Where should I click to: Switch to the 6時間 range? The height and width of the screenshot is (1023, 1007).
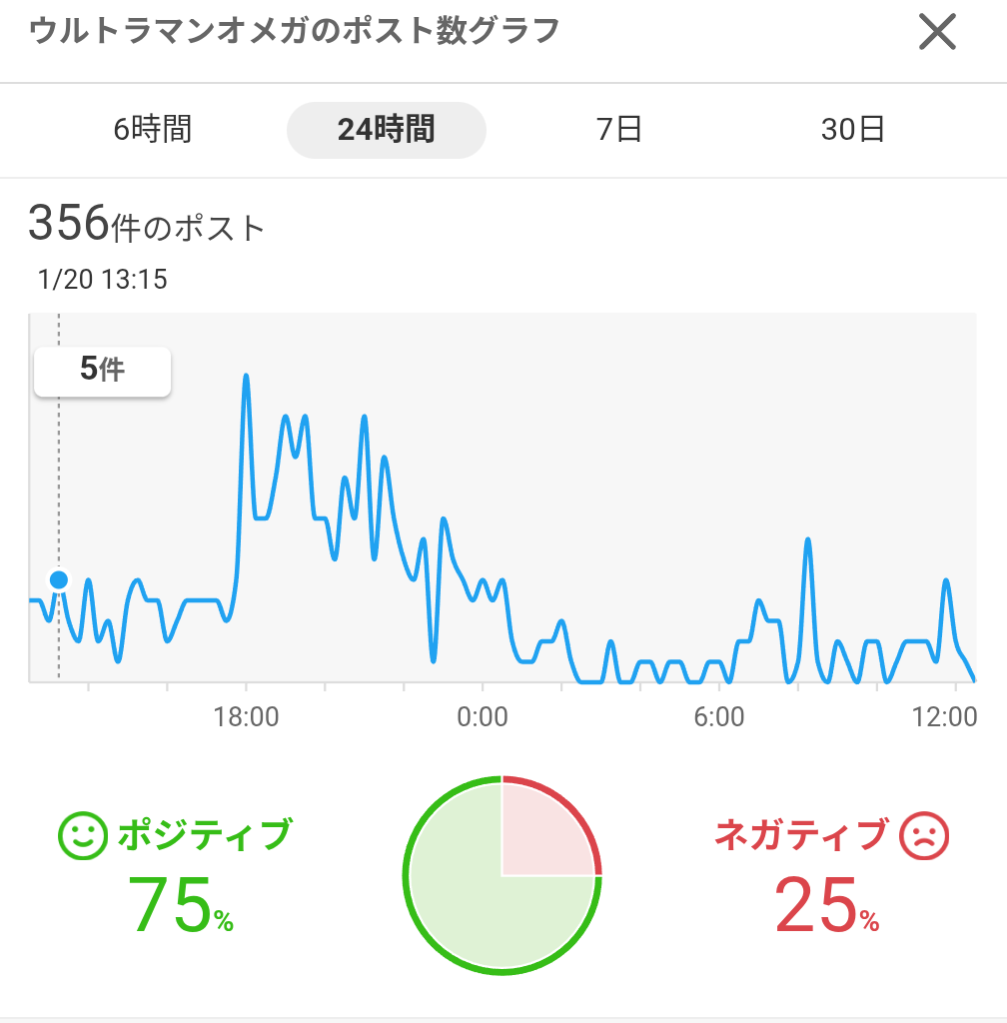[x=152, y=130]
